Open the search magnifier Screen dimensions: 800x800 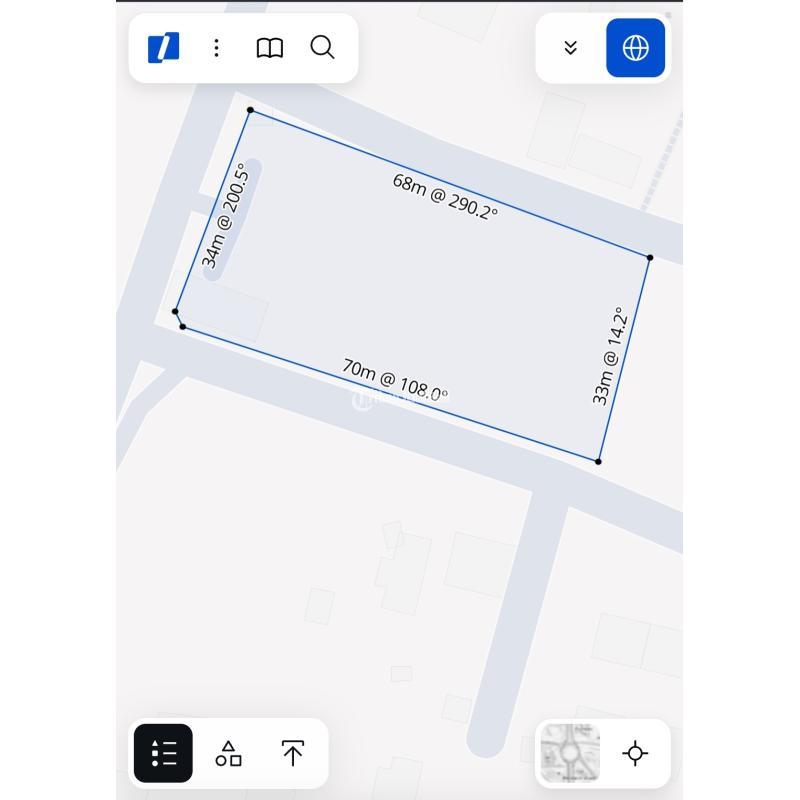[x=322, y=48]
